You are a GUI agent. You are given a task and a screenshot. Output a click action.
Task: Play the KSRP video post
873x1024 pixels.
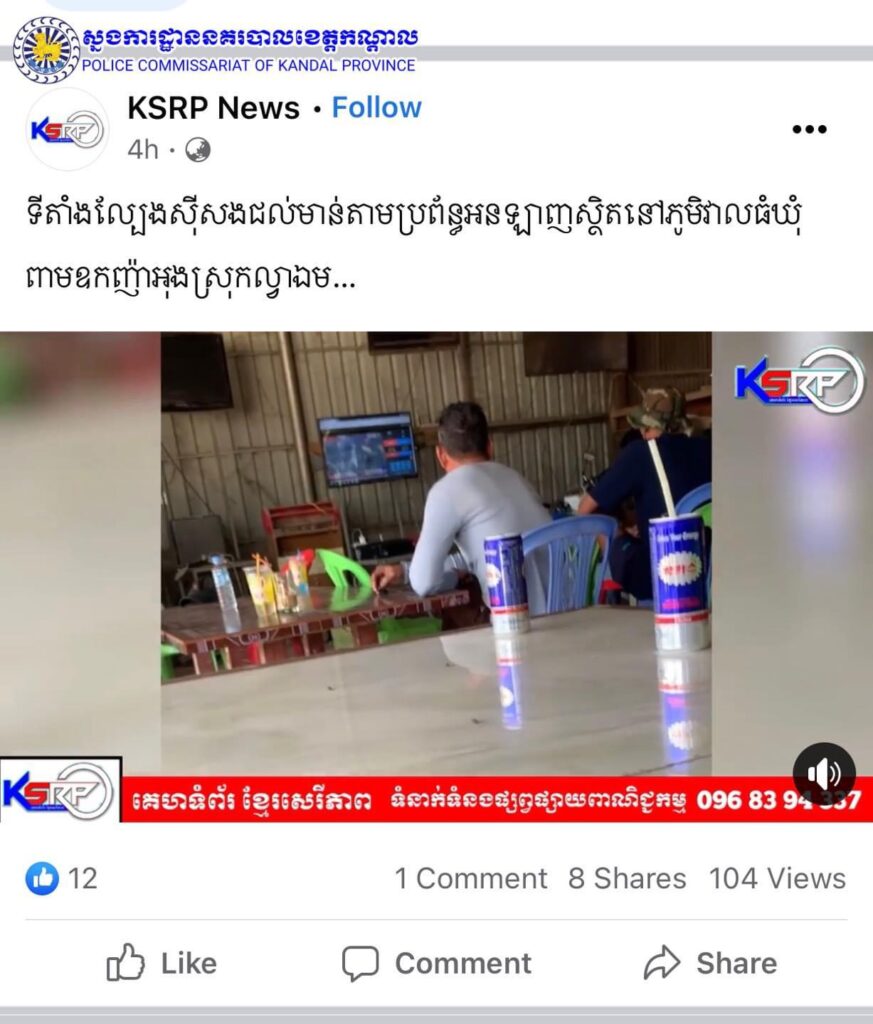click(x=436, y=553)
